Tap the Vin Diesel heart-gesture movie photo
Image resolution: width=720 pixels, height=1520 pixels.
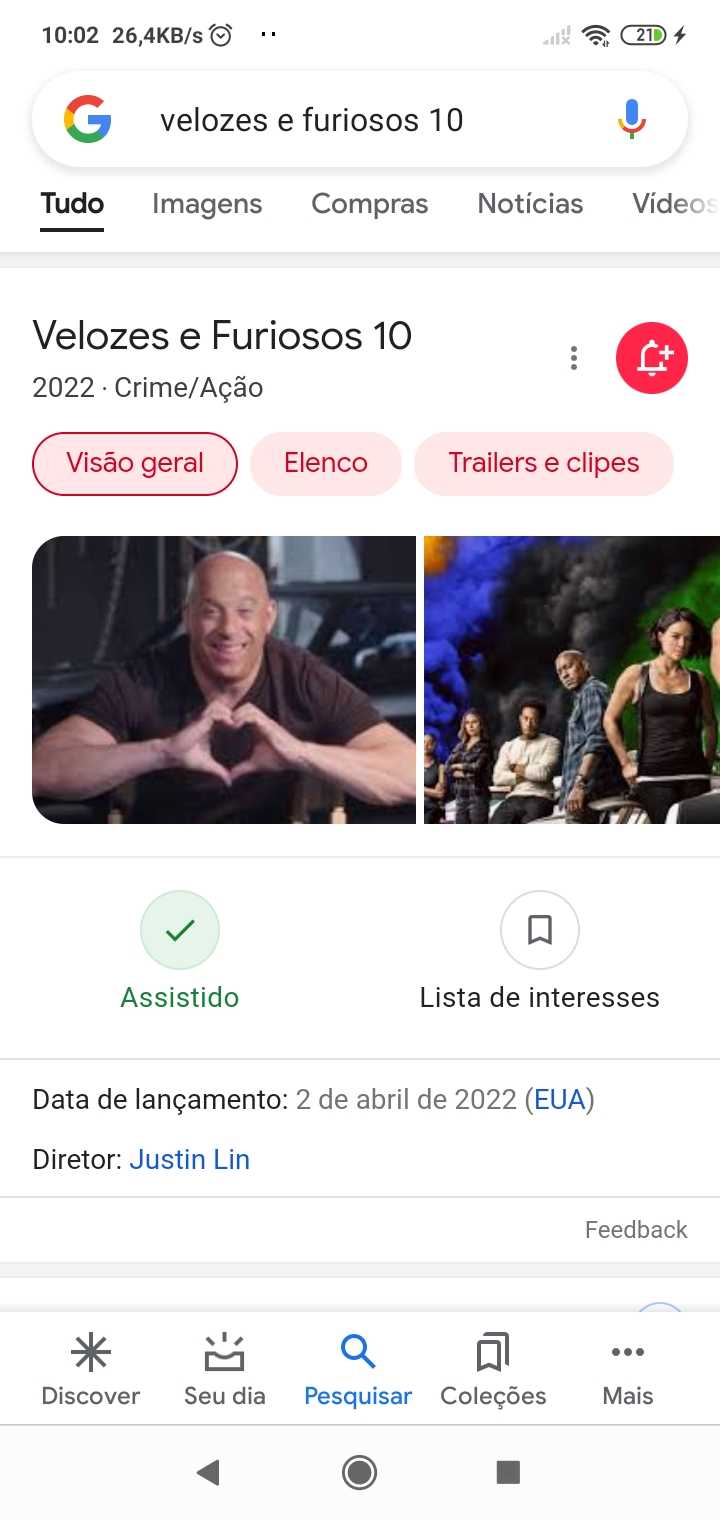point(224,679)
